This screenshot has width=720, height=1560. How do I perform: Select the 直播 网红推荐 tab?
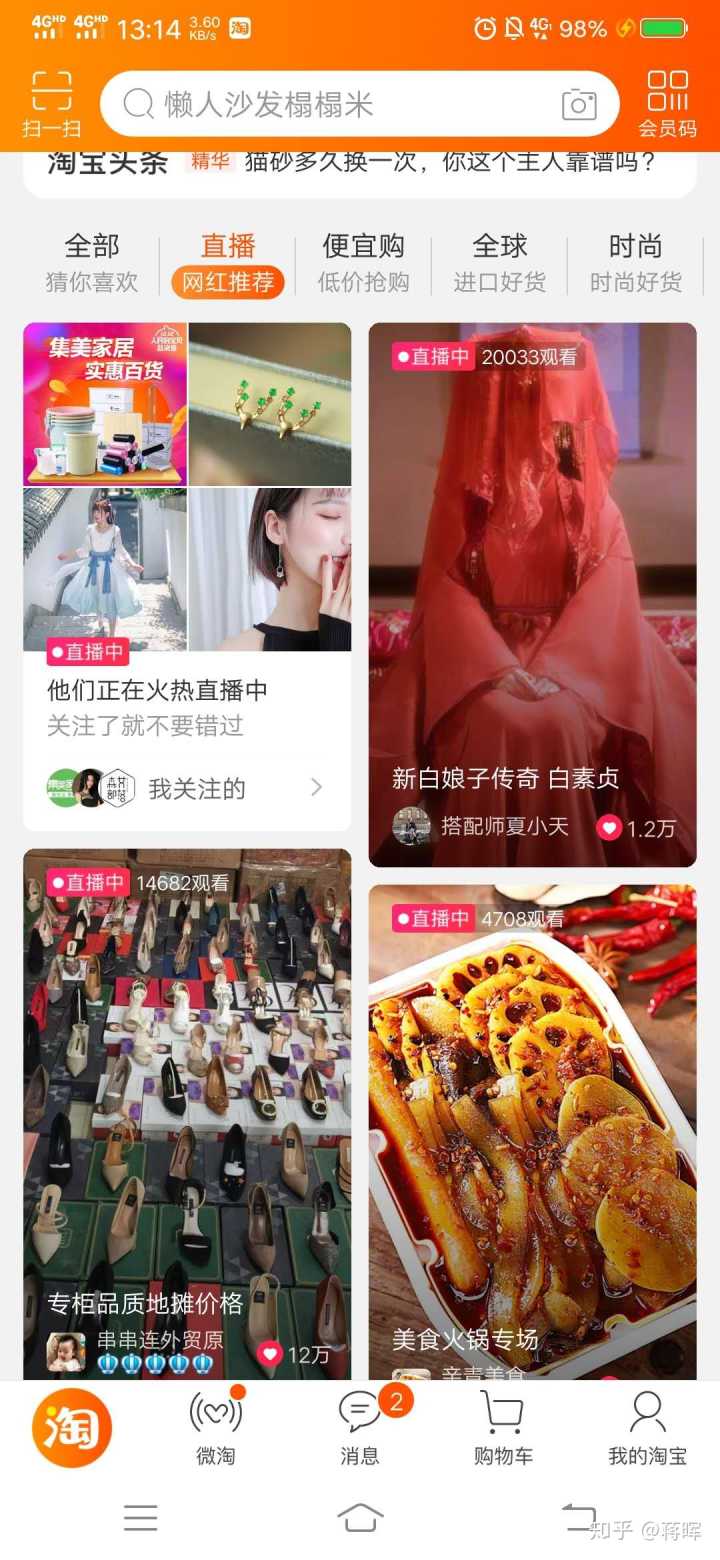pyautogui.click(x=228, y=263)
